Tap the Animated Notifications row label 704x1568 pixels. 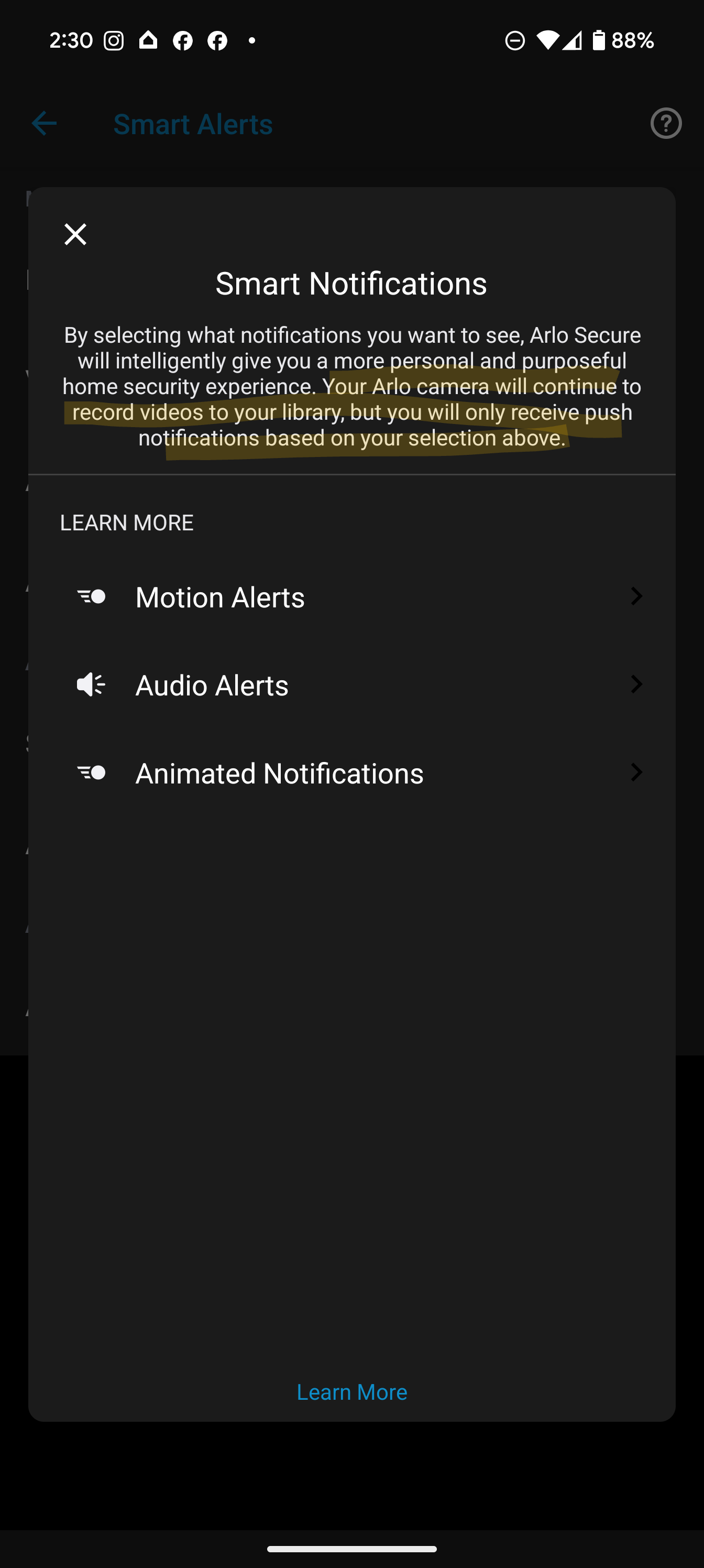click(x=279, y=772)
